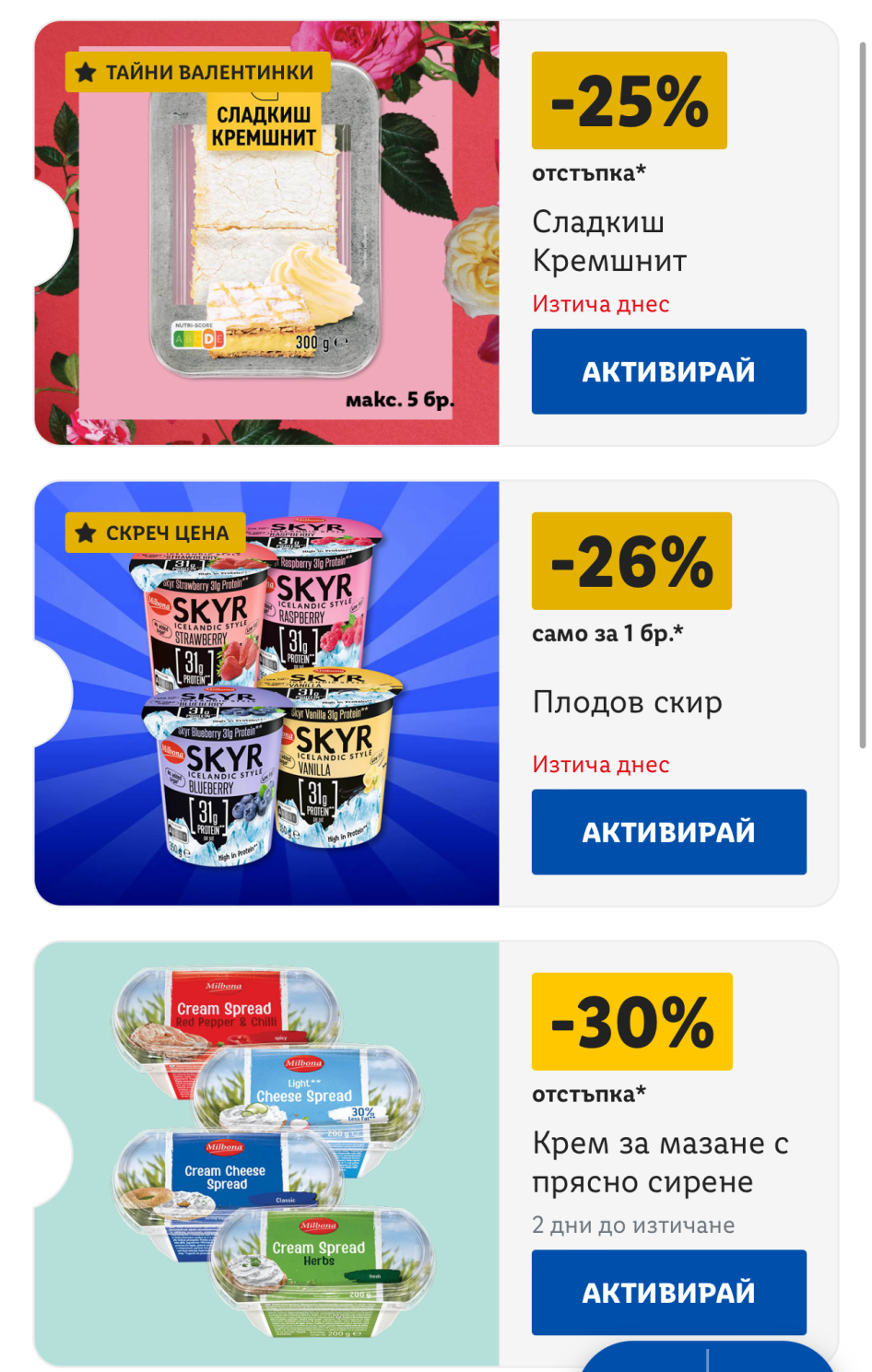Activate the Сладкиш Кремшнит -25% coupon
This screenshot has height=1372, width=872.
tap(668, 371)
